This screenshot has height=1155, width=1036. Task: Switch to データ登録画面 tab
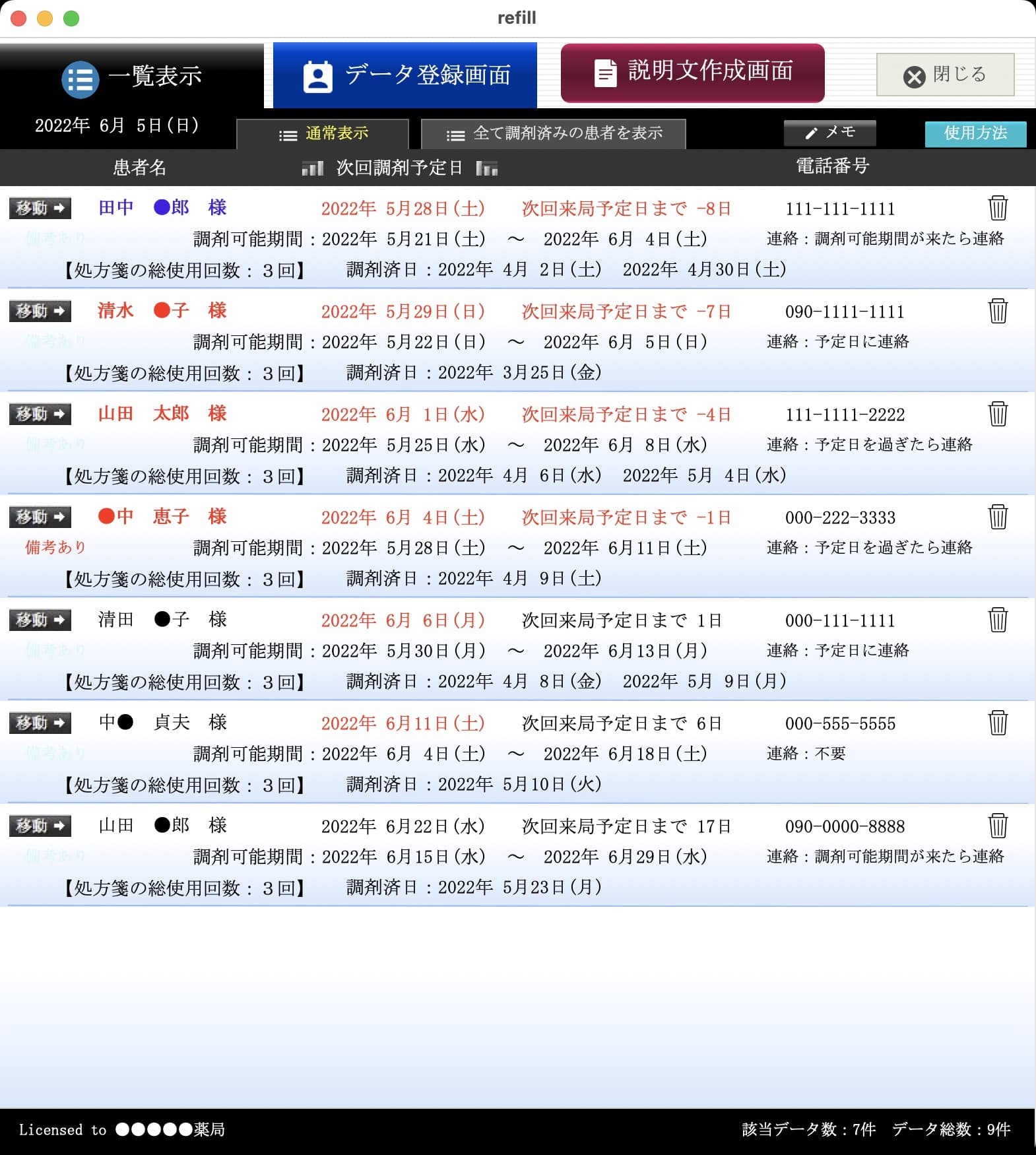[405, 75]
